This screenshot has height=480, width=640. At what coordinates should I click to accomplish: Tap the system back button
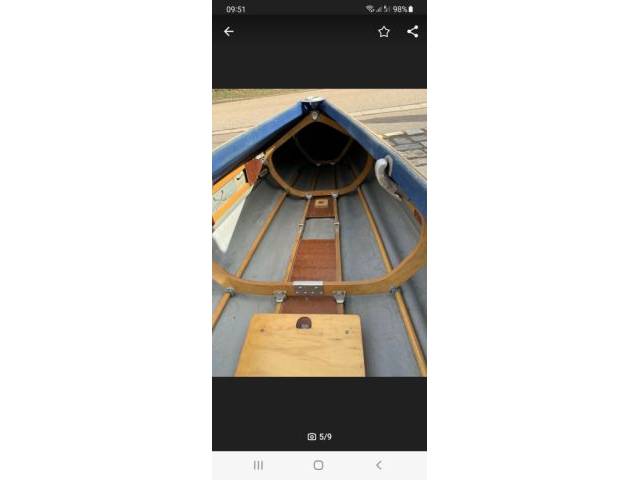379,465
